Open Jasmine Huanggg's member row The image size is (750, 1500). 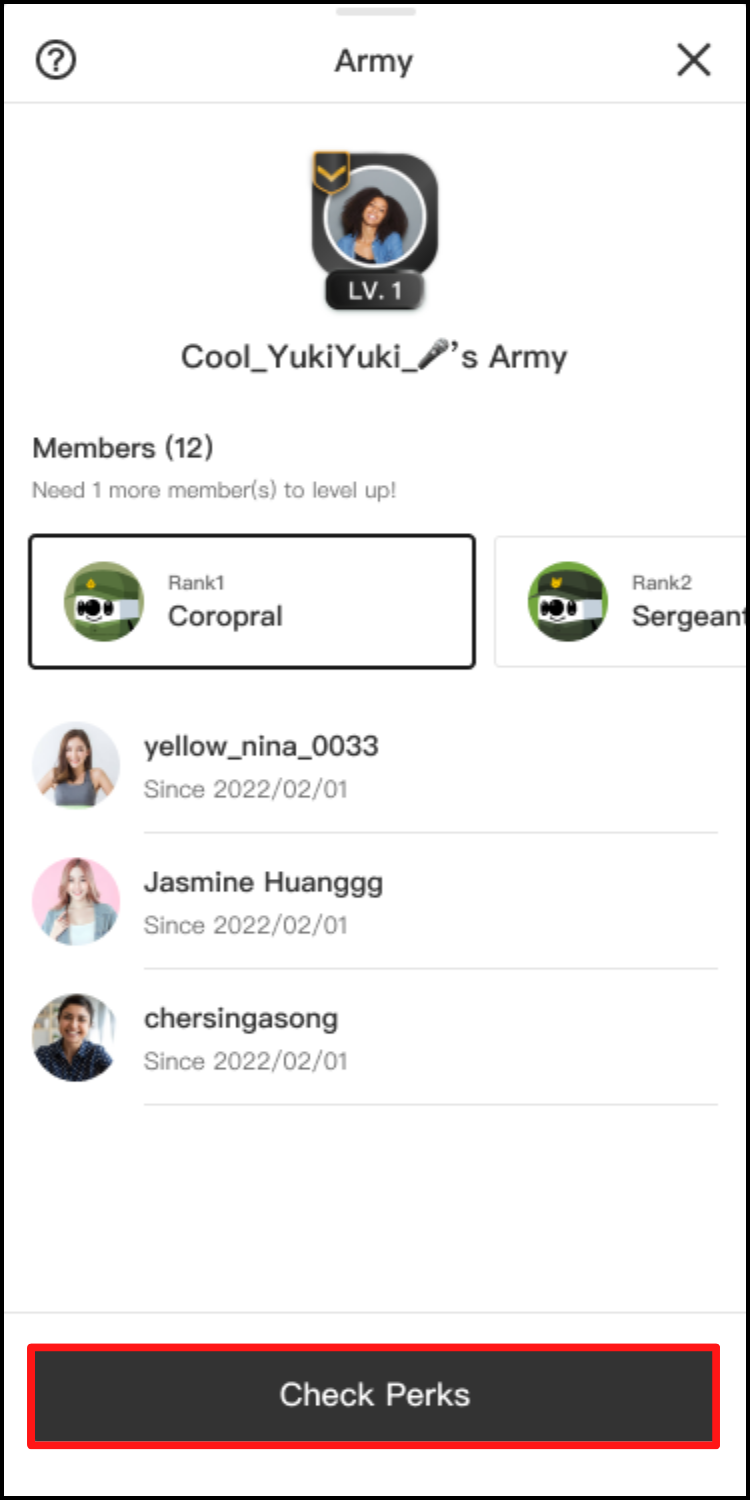374,902
